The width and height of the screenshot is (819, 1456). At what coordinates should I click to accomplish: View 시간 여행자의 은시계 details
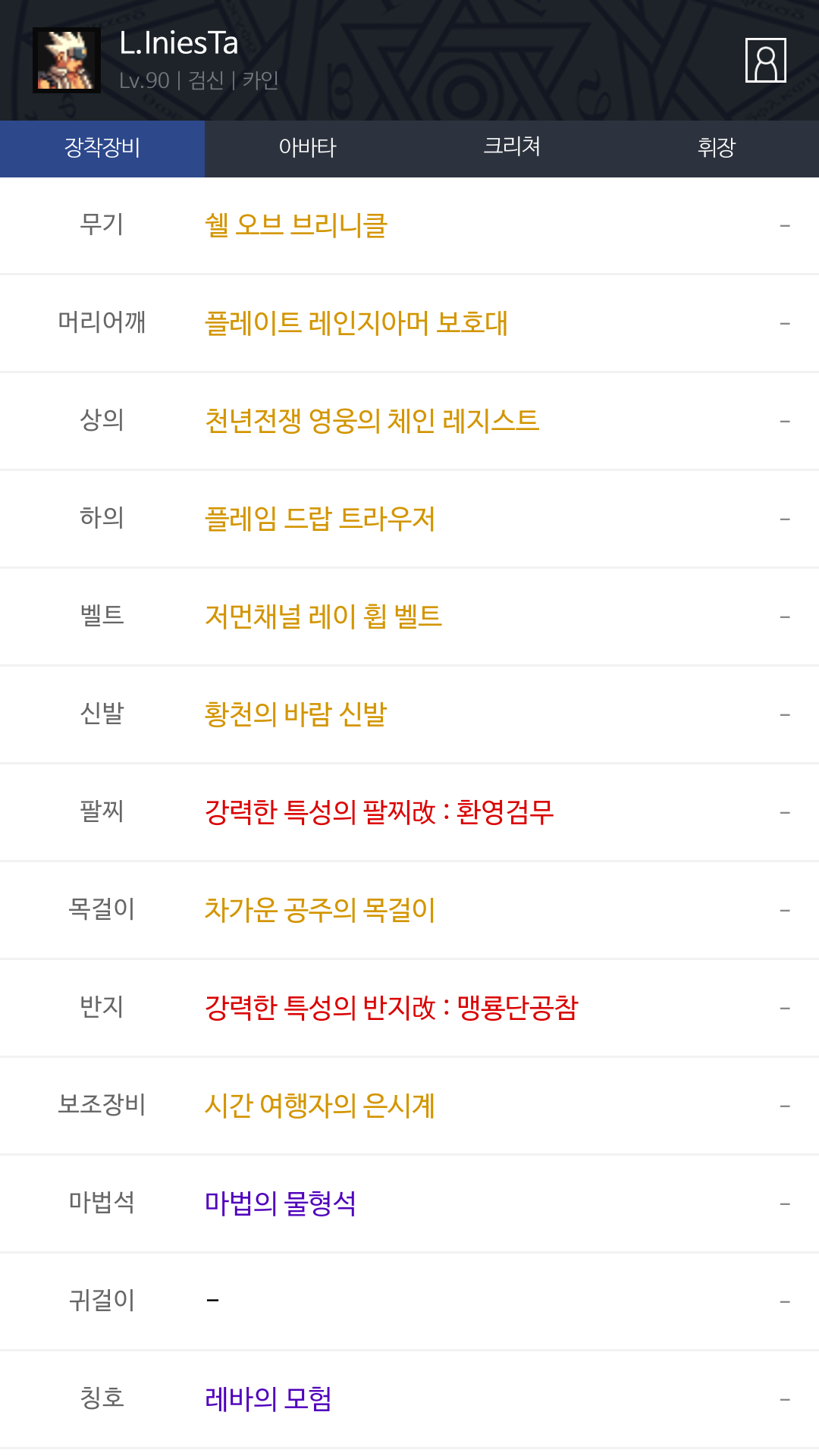(319, 1106)
